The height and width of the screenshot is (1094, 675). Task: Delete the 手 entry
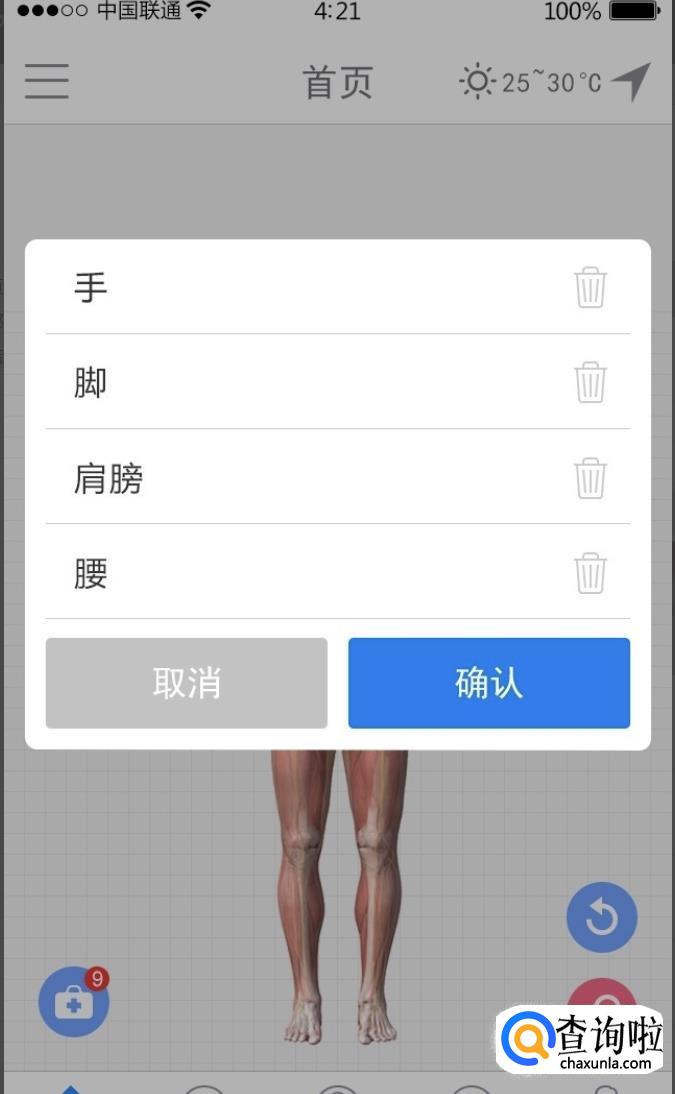click(x=590, y=287)
